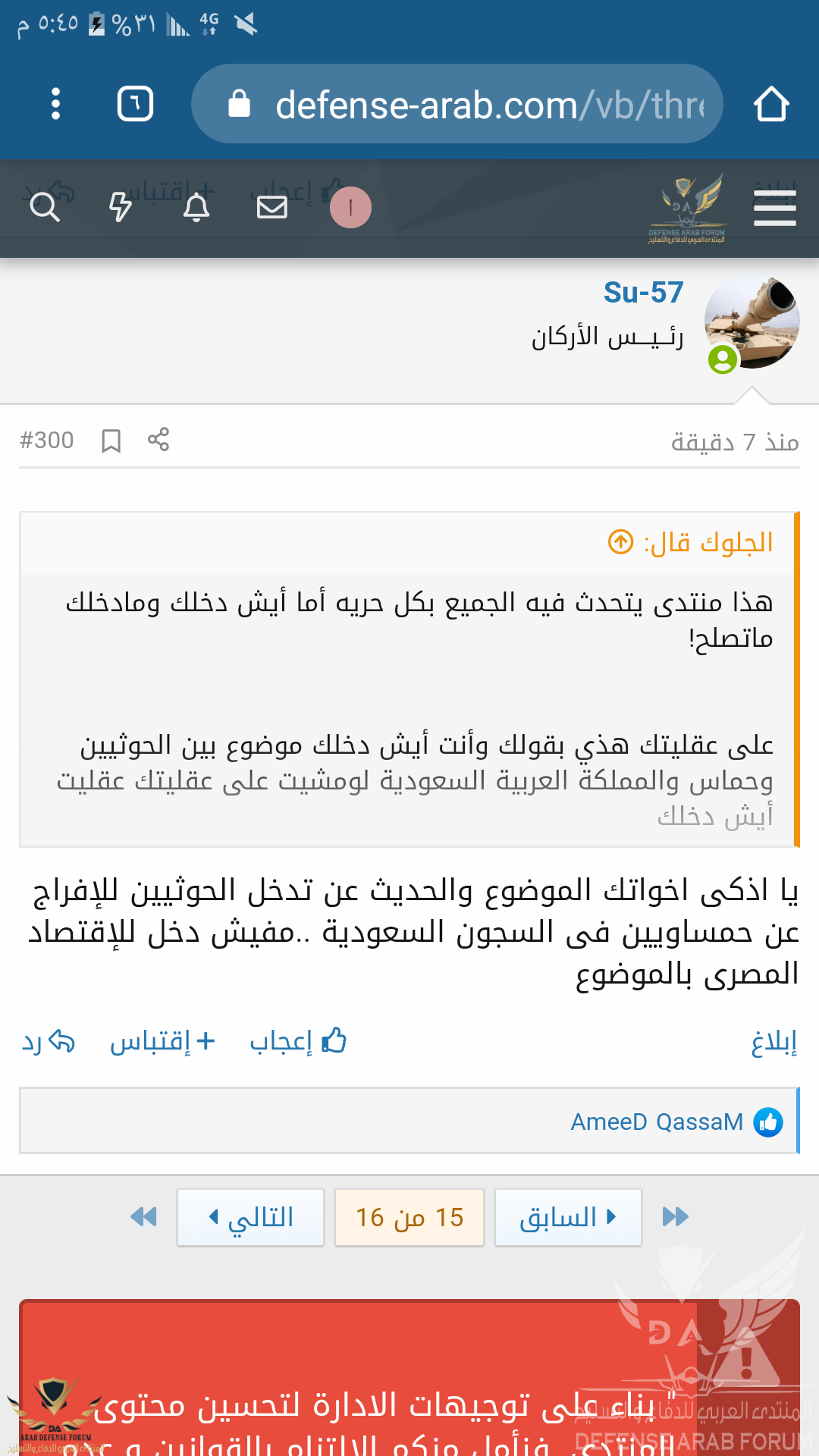The width and height of the screenshot is (819, 1456).
Task: Open the user account avatar
Action: tap(350, 207)
